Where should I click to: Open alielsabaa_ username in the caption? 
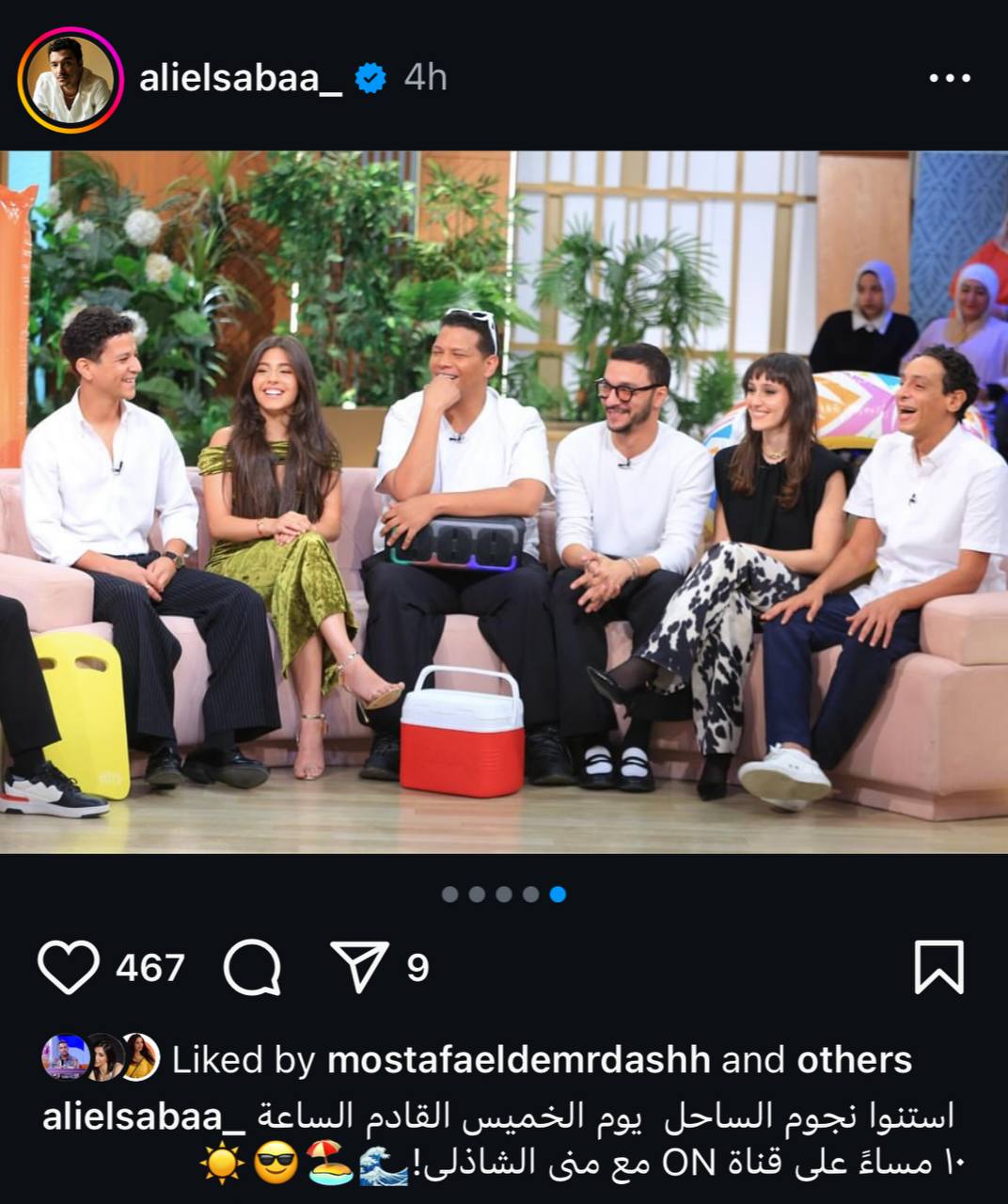tap(145, 1117)
